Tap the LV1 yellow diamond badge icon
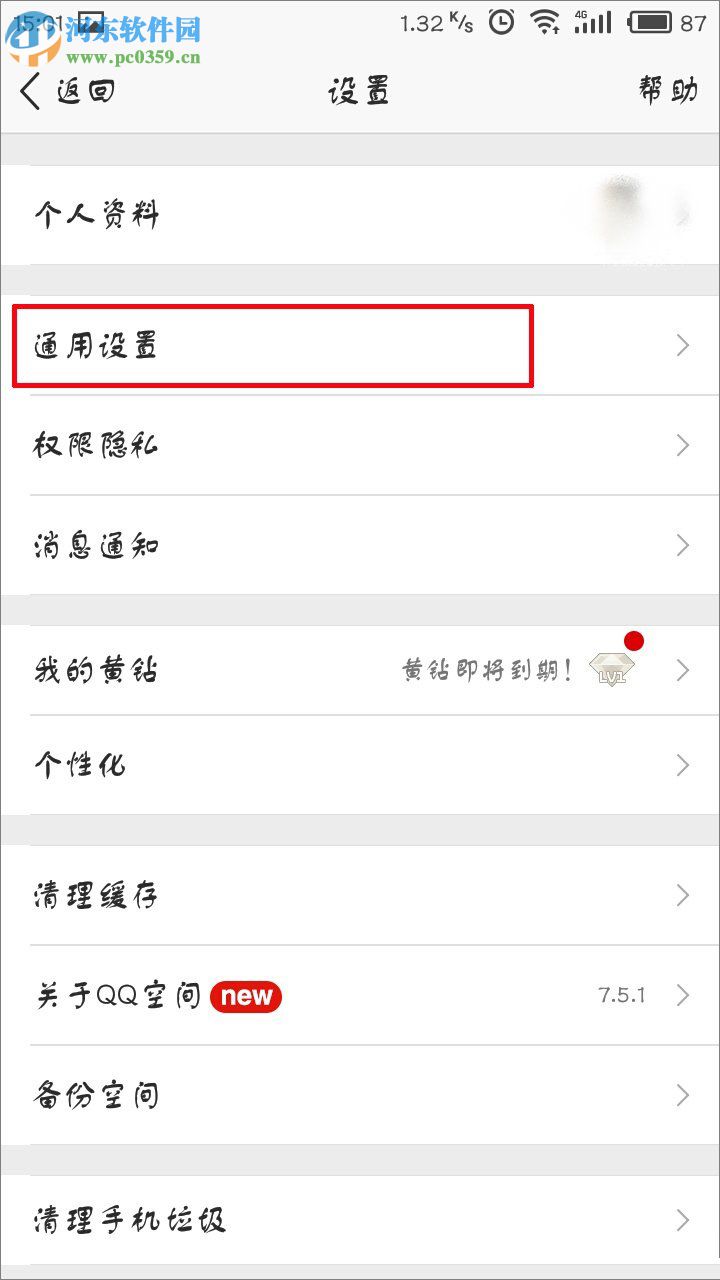The width and height of the screenshot is (720, 1280). click(610, 670)
